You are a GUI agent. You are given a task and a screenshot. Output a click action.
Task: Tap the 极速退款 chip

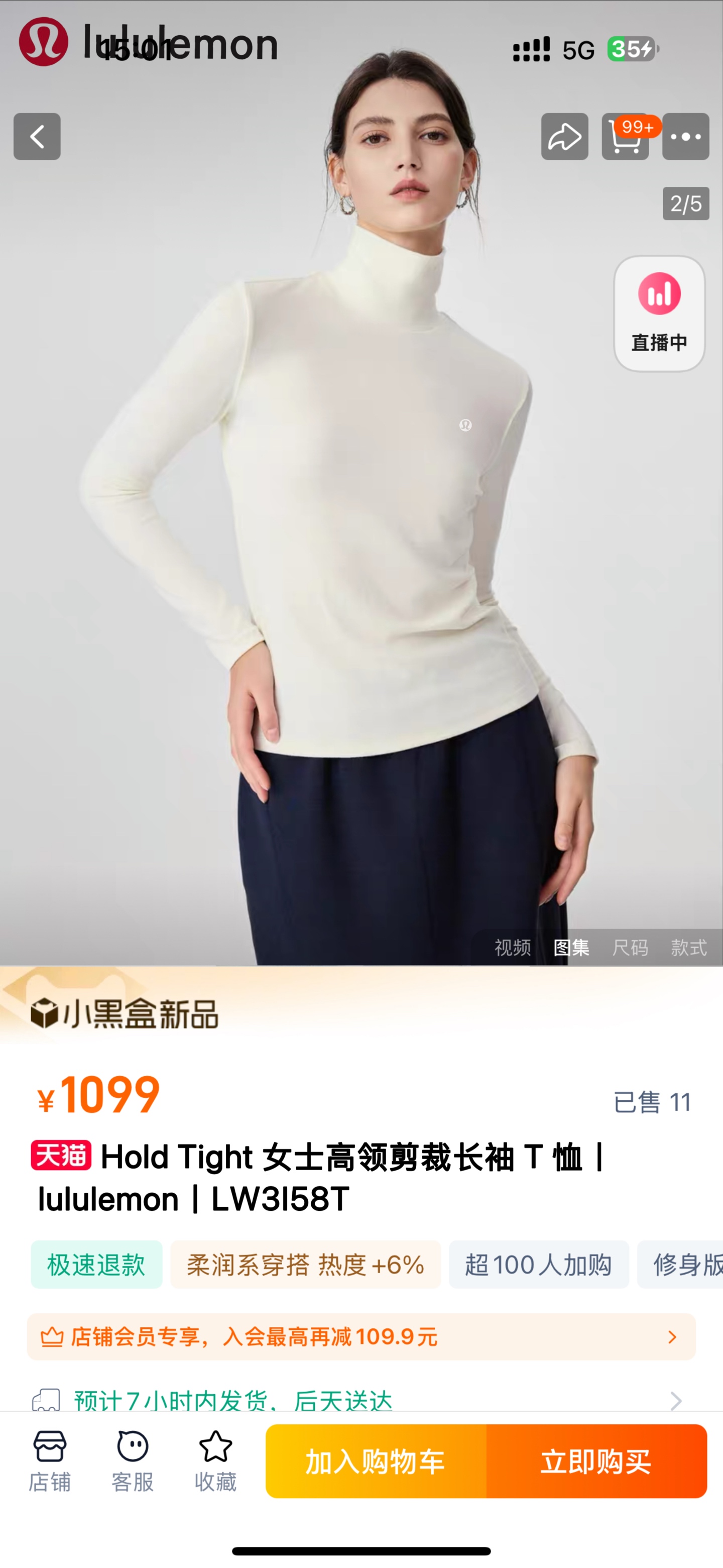click(x=96, y=1264)
